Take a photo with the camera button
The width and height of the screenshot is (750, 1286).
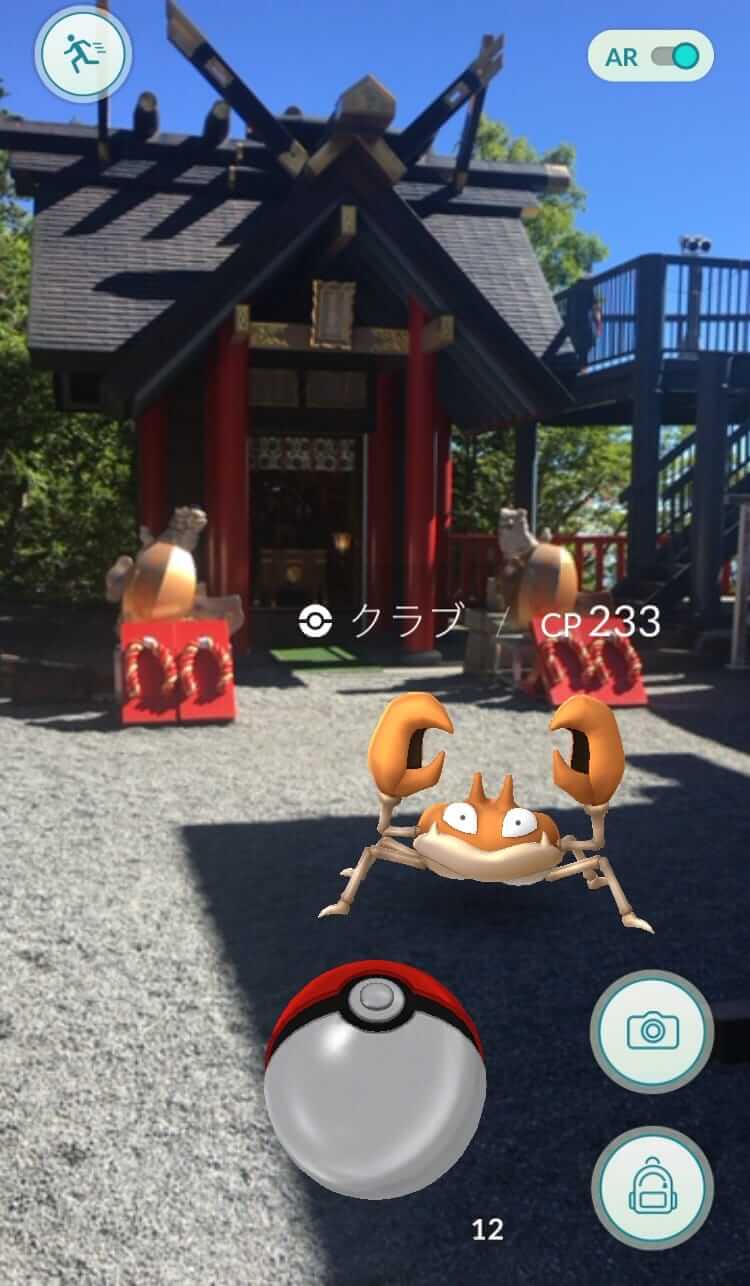(652, 1031)
